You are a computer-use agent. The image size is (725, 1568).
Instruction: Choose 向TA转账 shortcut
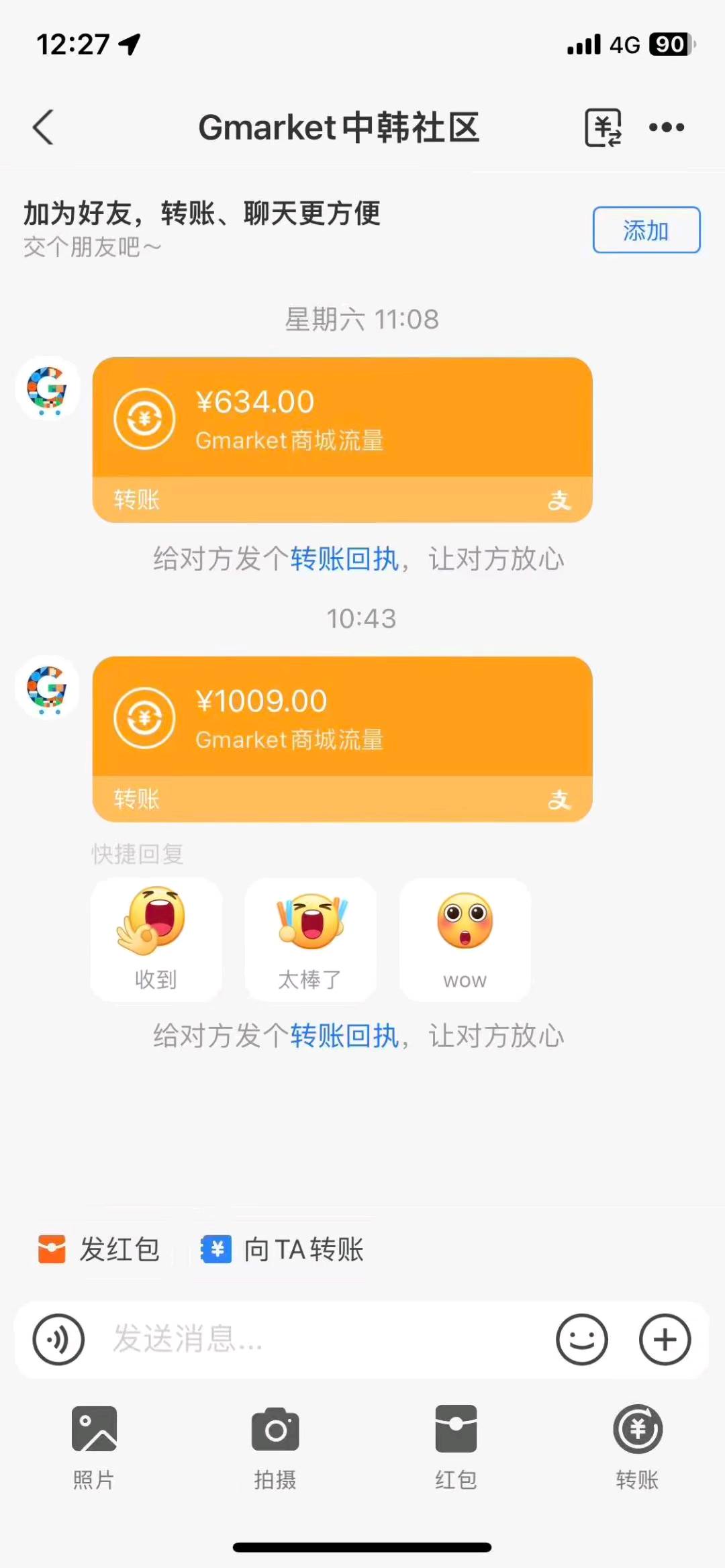[283, 1249]
